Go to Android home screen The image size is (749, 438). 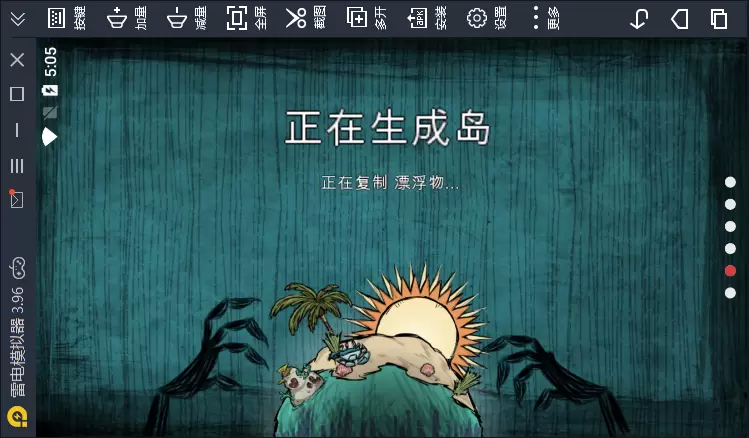point(679,19)
